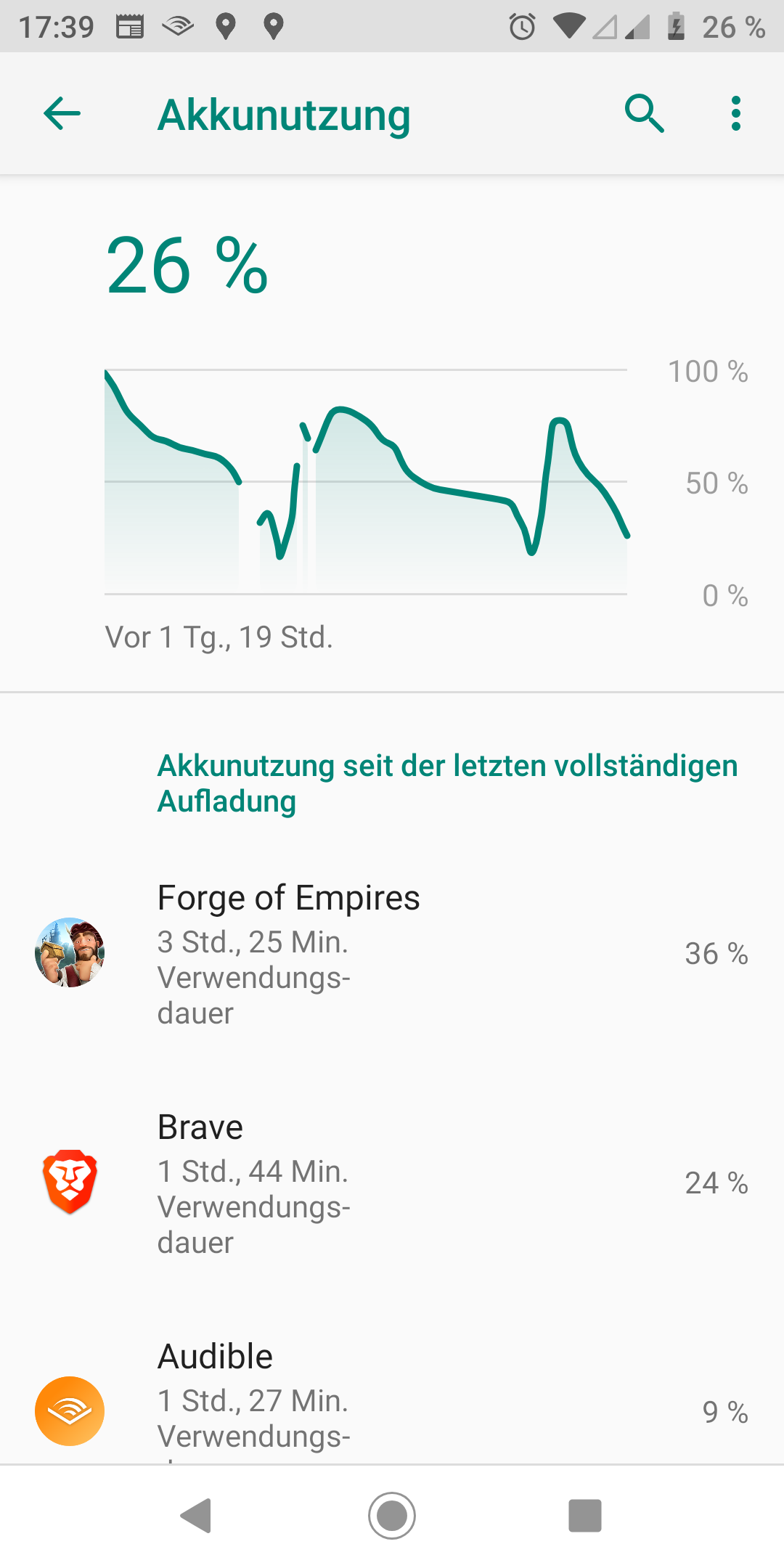Show recent apps via square button
Viewport: 784px width, 1568px height.
pyautogui.click(x=585, y=1516)
